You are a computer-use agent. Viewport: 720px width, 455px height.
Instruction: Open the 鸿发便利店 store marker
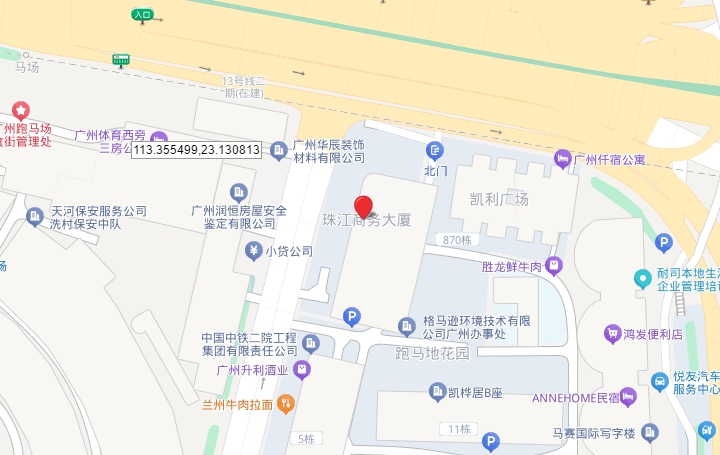pyautogui.click(x=613, y=333)
